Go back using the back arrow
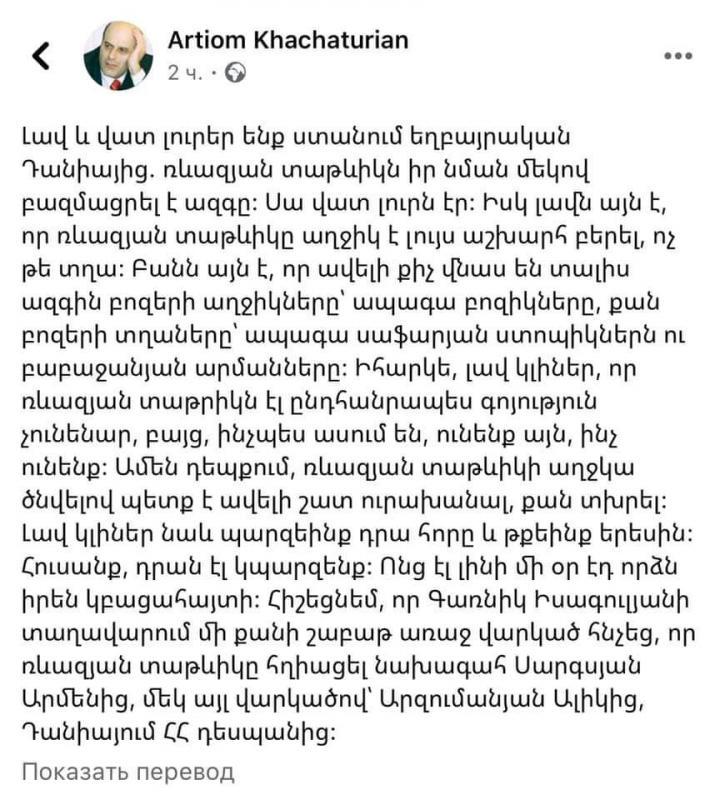 pyautogui.click(x=41, y=56)
